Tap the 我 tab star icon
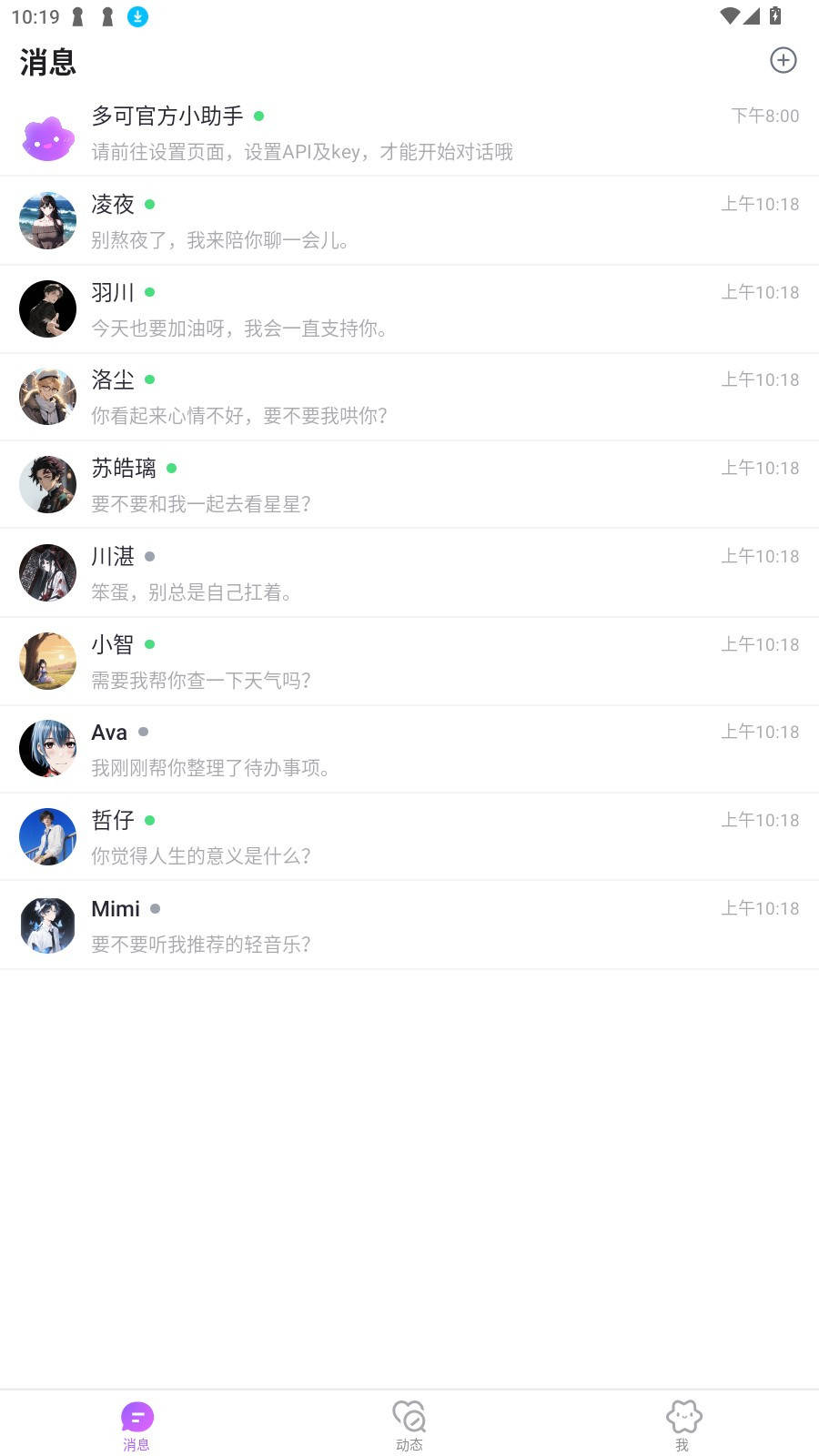The width and height of the screenshot is (819, 1456). [x=682, y=1416]
